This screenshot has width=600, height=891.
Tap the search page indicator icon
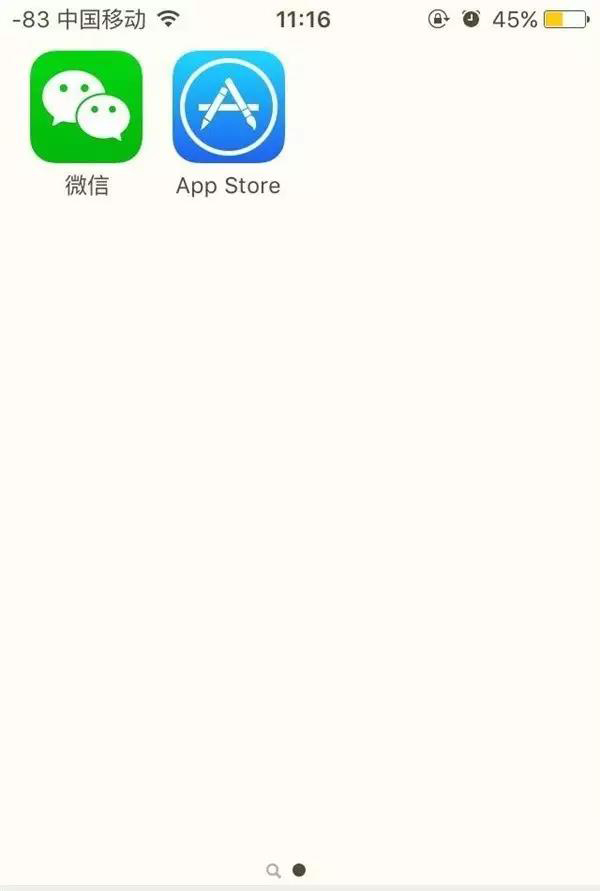point(273,871)
